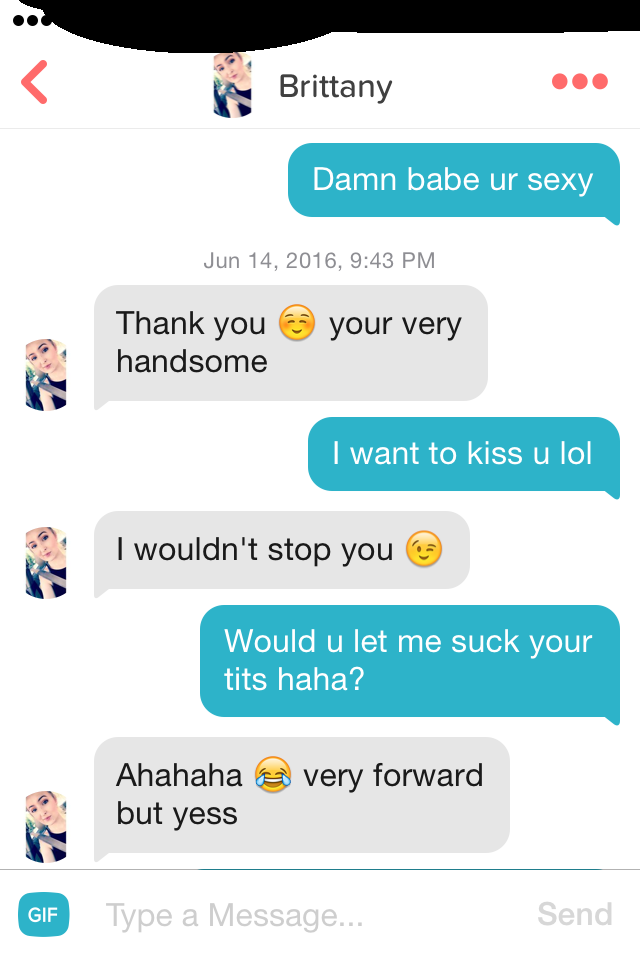The height and width of the screenshot is (960, 640).
Task: Open the three-dot options menu
Action: [x=580, y=82]
